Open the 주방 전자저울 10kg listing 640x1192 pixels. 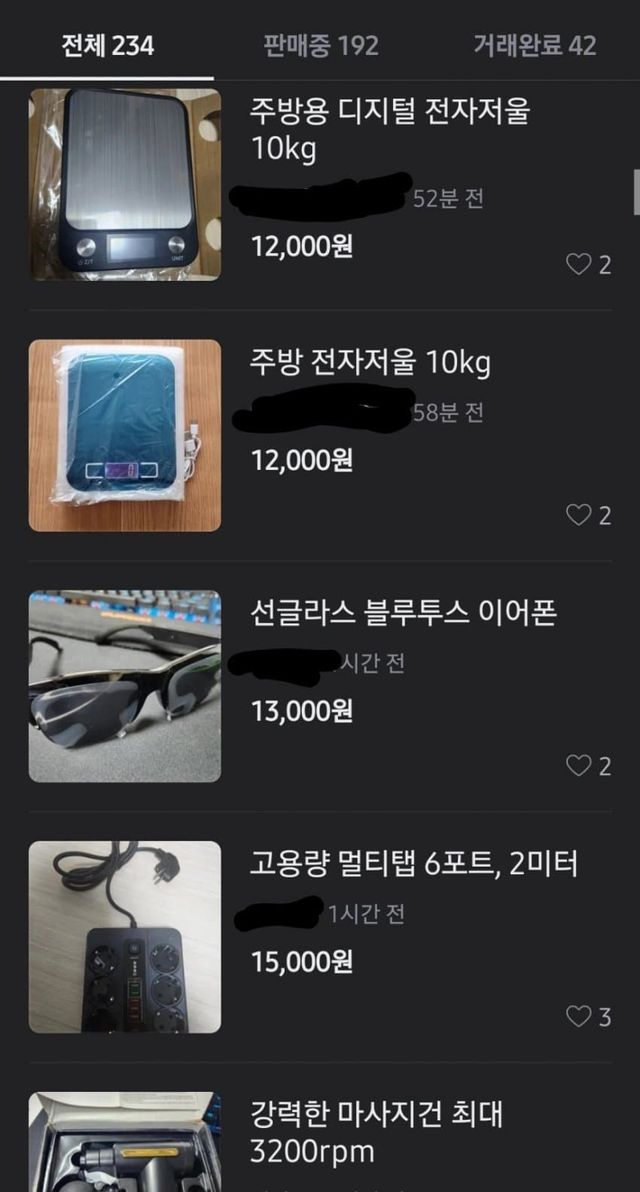coord(370,362)
